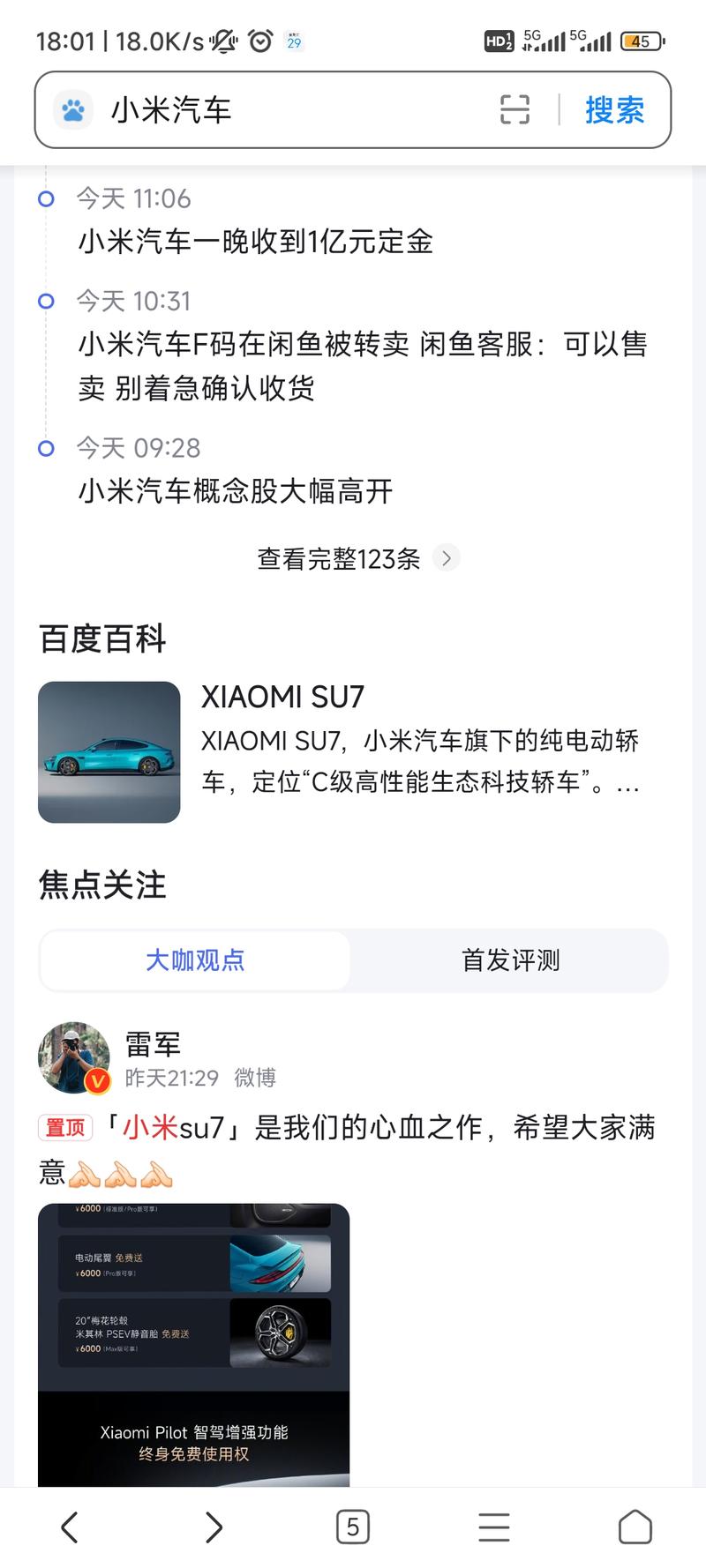Open news item 小米汽车概念股大幅高开
The width and height of the screenshot is (706, 1568).
(x=233, y=492)
